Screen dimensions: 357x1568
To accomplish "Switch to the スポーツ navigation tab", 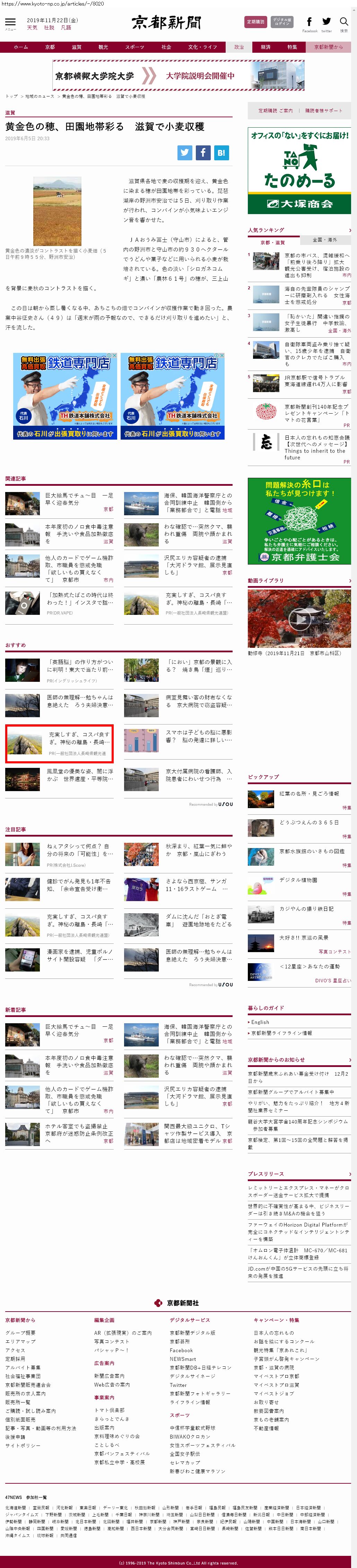I will pos(134,47).
